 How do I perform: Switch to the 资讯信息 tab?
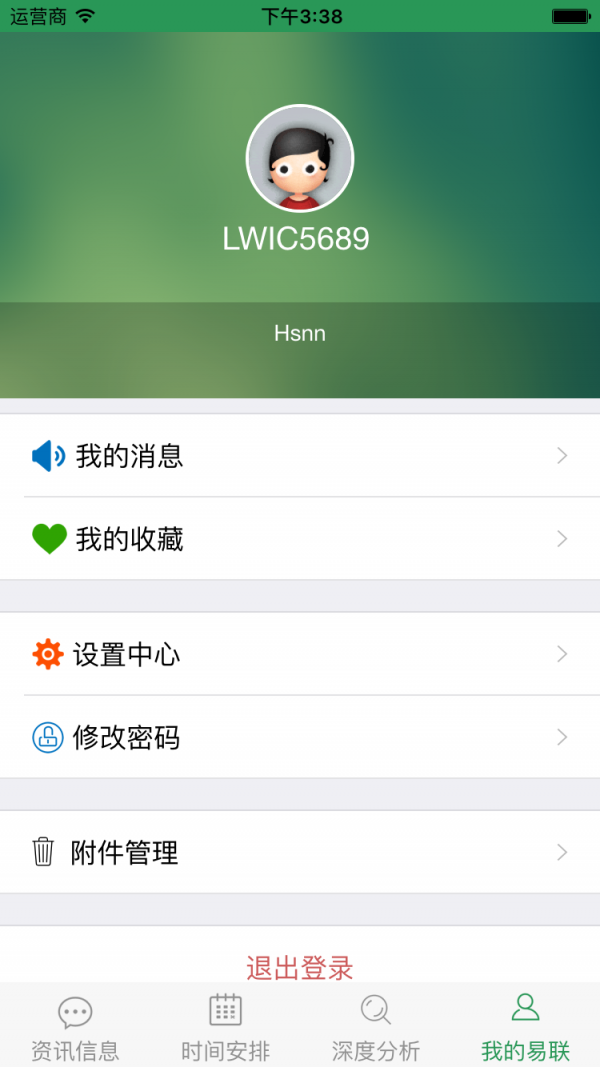tap(75, 1025)
